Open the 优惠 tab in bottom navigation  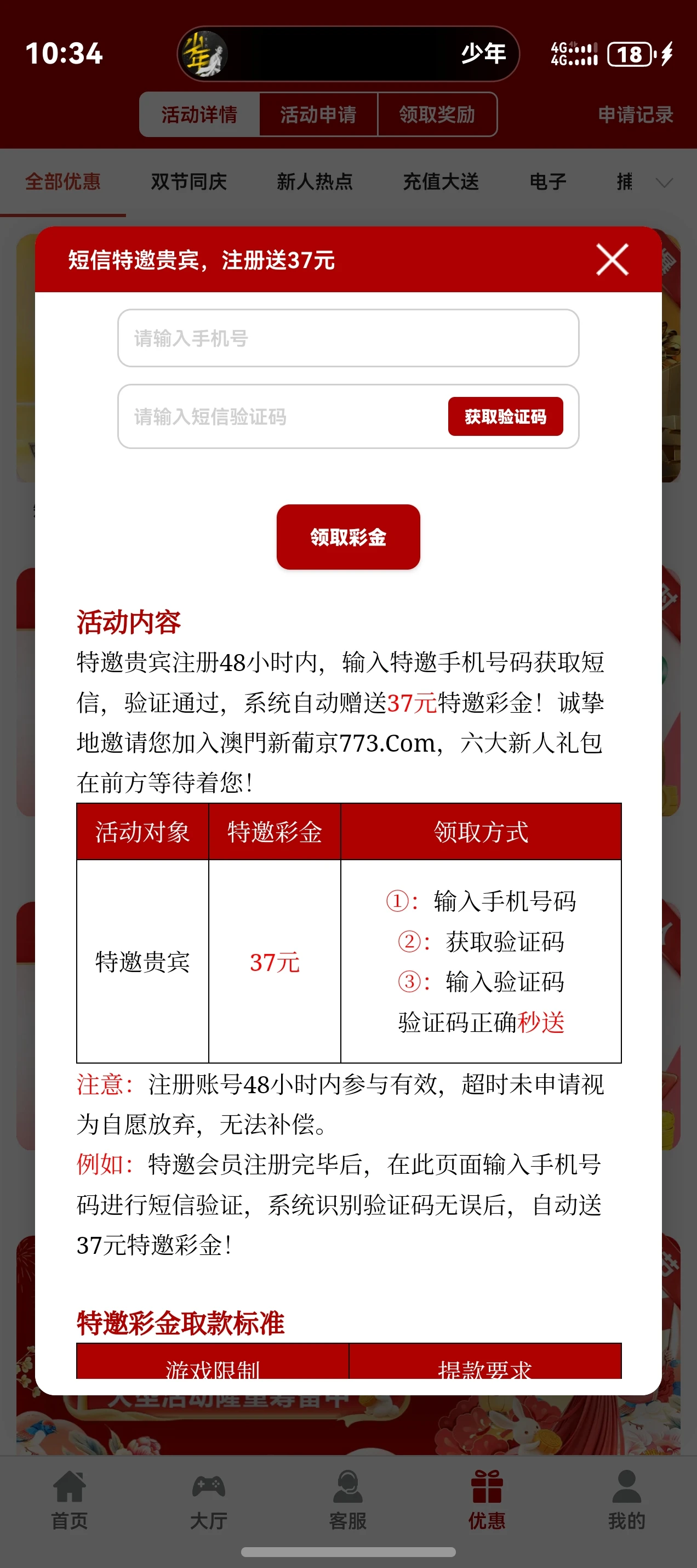pos(487,1500)
